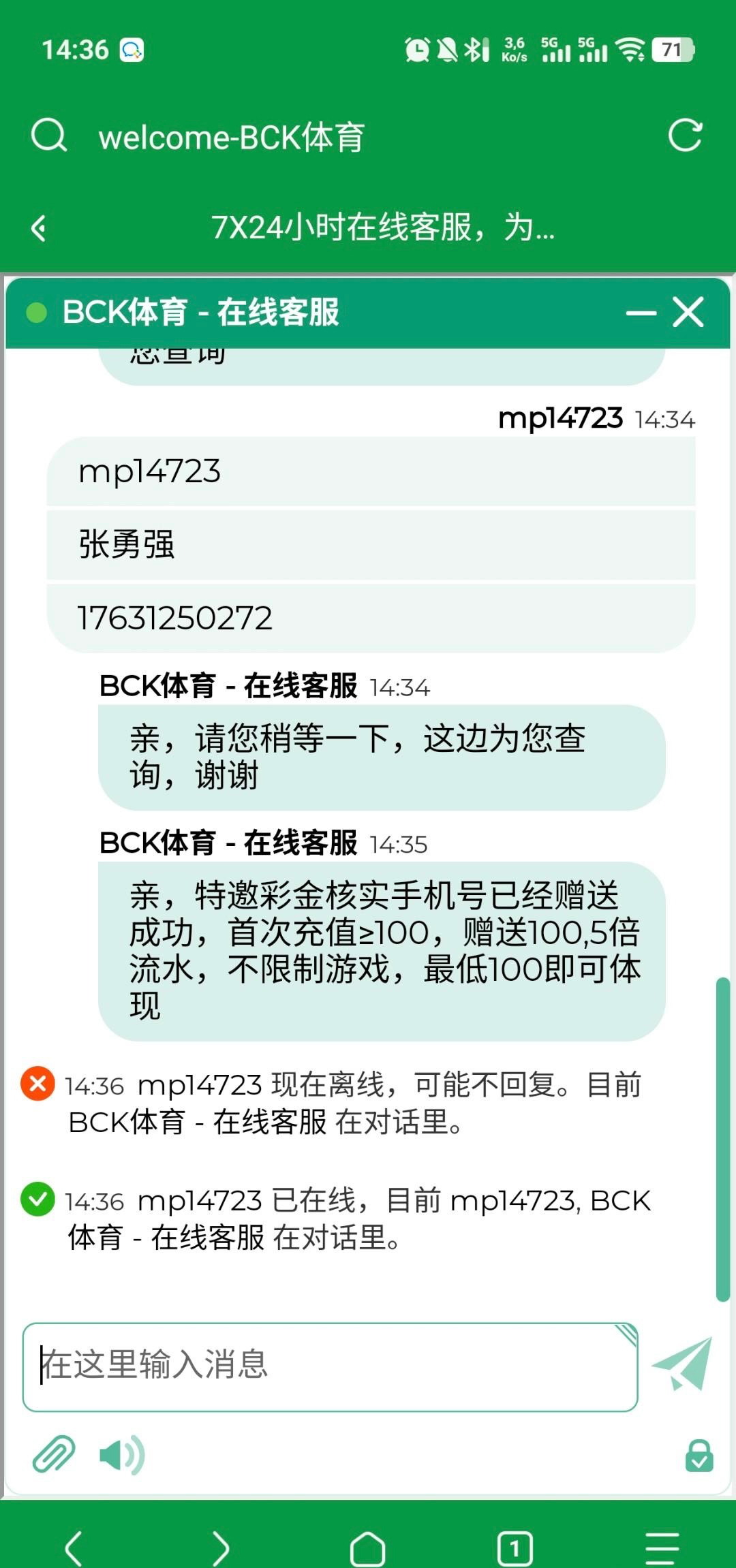The image size is (736, 1568).
Task: Reload the page with the refresh icon
Action: [x=685, y=135]
